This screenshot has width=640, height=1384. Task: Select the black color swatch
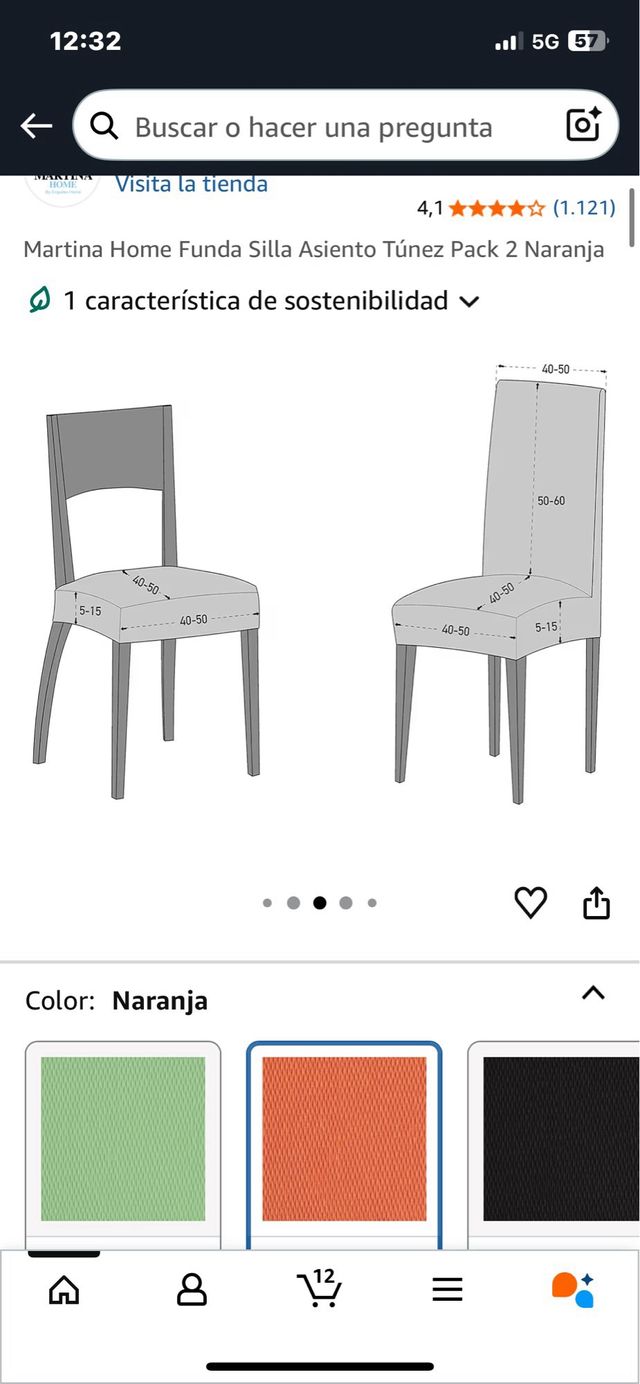[x=559, y=1139]
